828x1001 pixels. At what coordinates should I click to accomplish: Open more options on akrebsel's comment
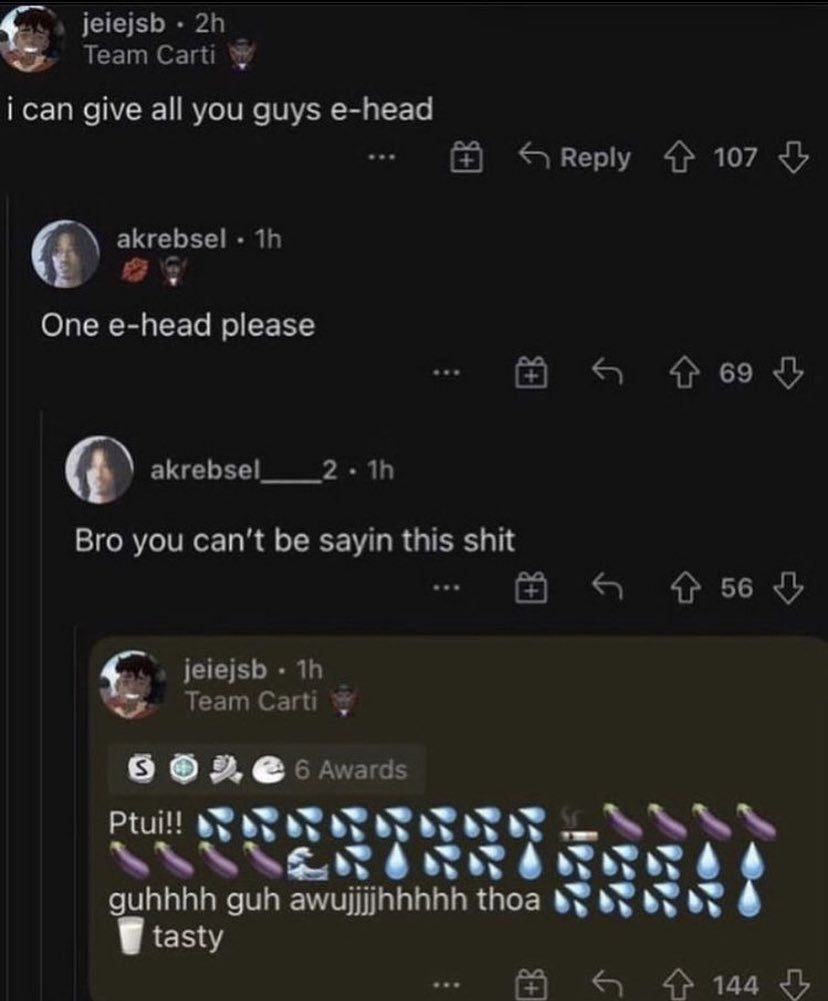click(x=446, y=373)
